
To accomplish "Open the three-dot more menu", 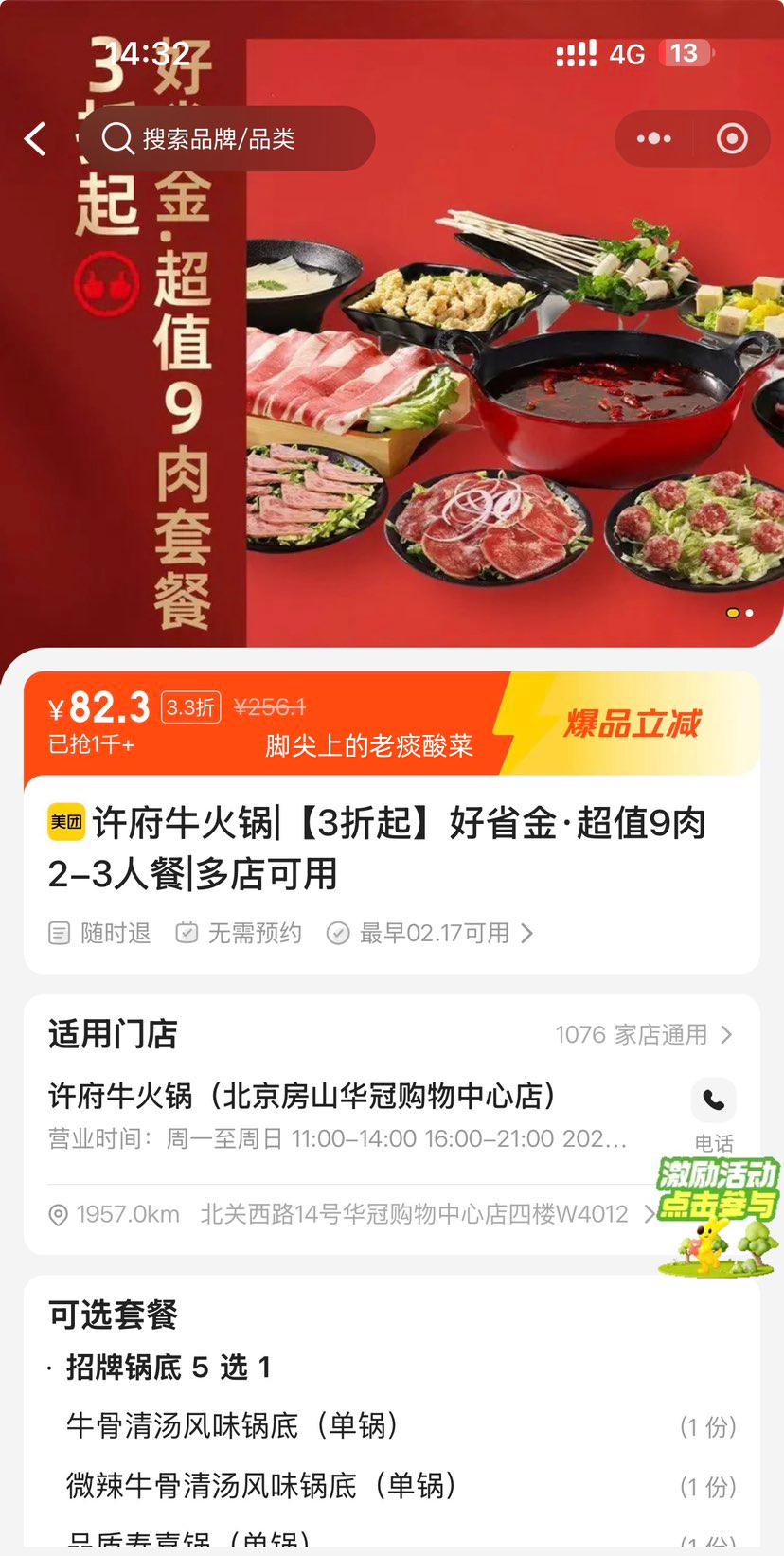I will 653,139.
